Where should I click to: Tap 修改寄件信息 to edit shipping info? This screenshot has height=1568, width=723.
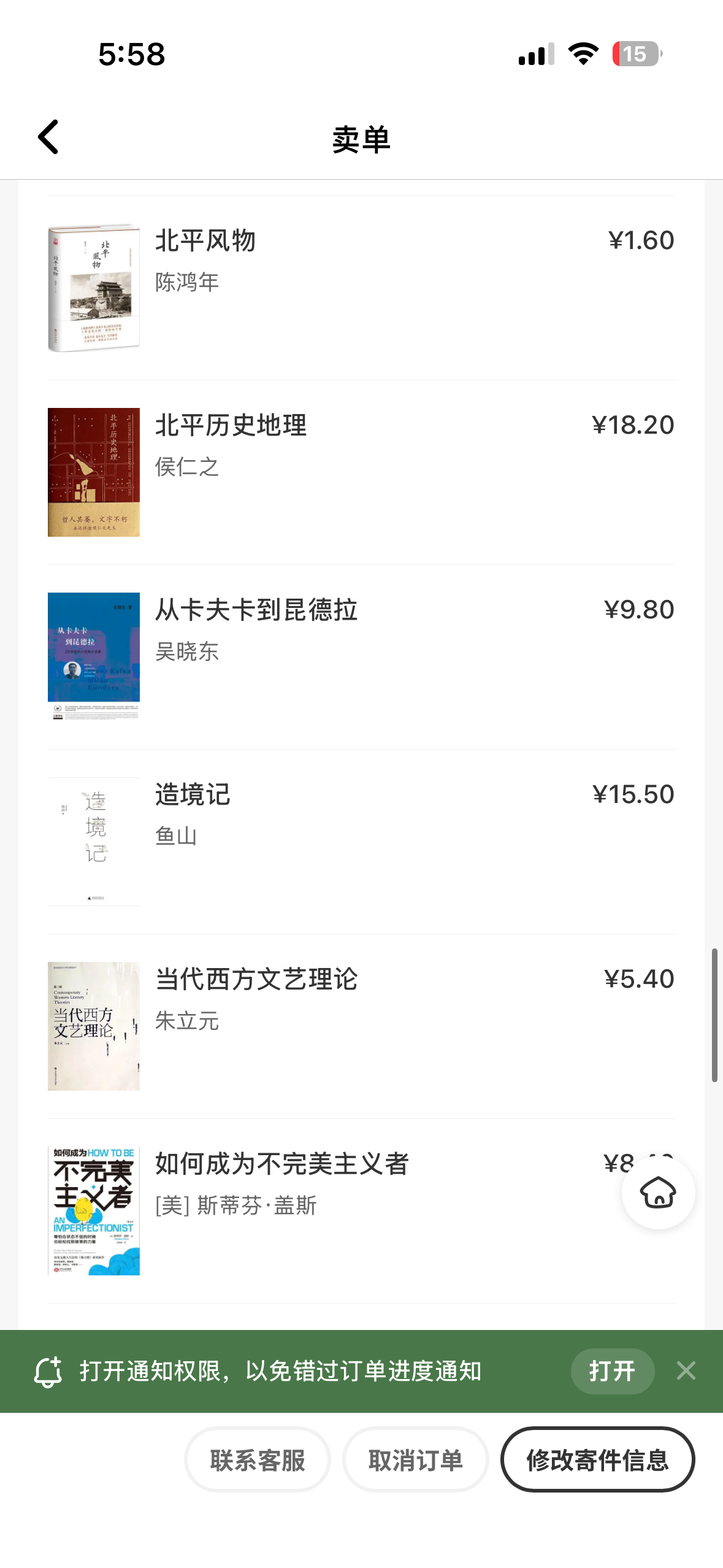(597, 1460)
